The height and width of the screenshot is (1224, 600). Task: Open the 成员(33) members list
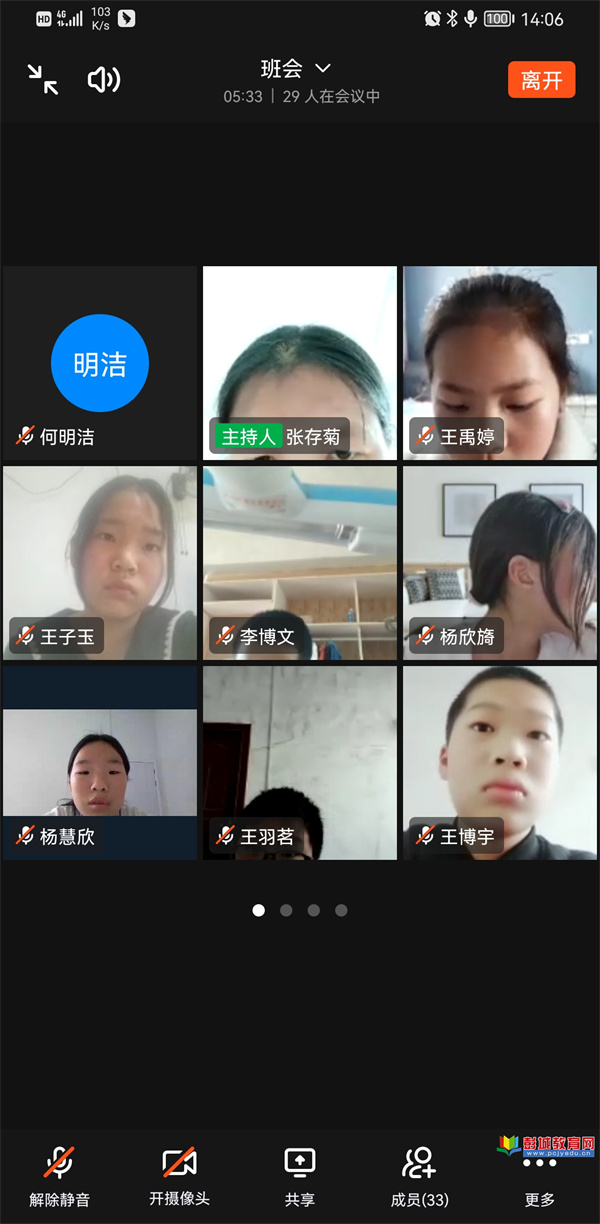[420, 1176]
